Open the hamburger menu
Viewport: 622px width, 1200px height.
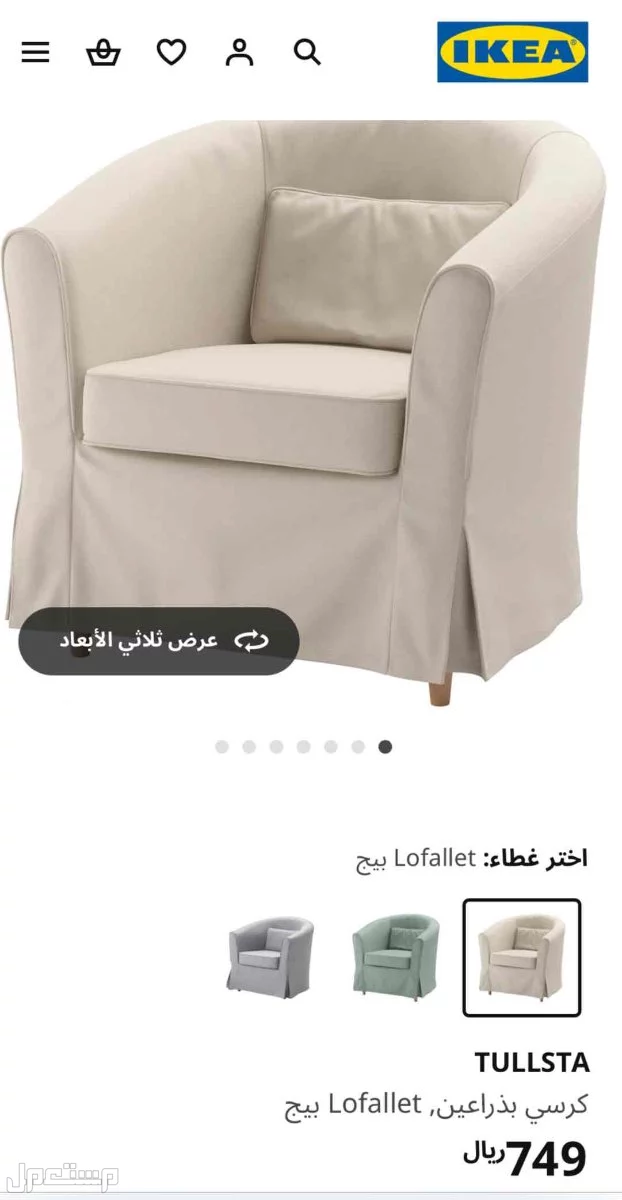click(x=35, y=52)
